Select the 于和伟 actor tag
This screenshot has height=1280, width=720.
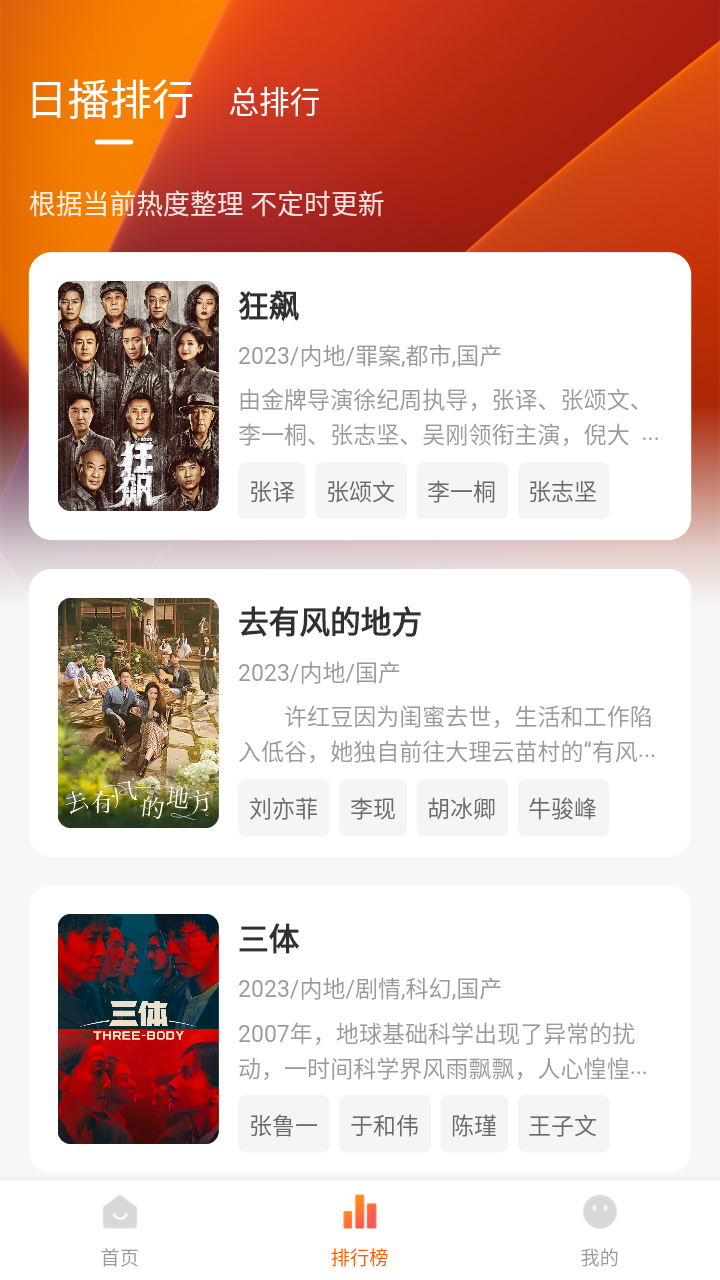pos(384,1123)
